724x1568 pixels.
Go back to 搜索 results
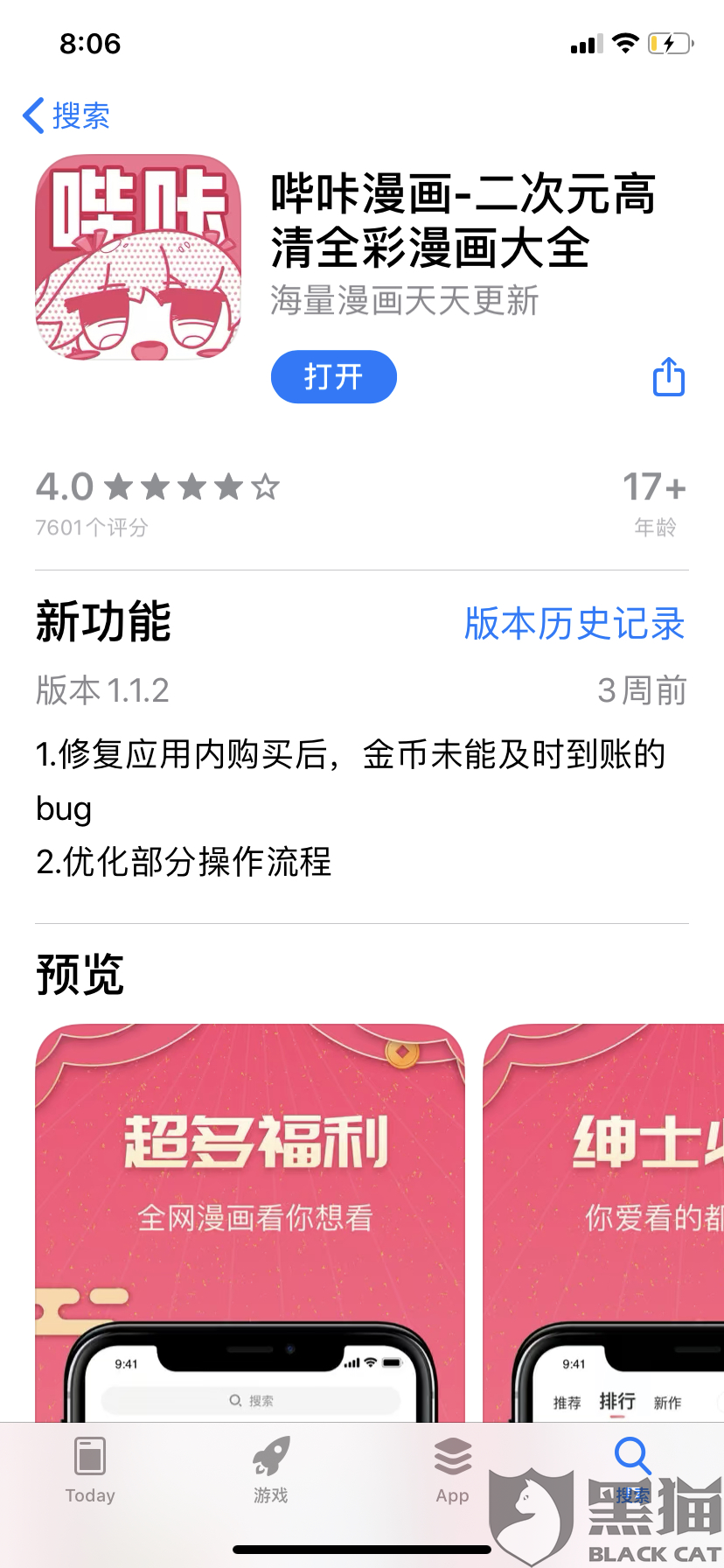[66, 115]
